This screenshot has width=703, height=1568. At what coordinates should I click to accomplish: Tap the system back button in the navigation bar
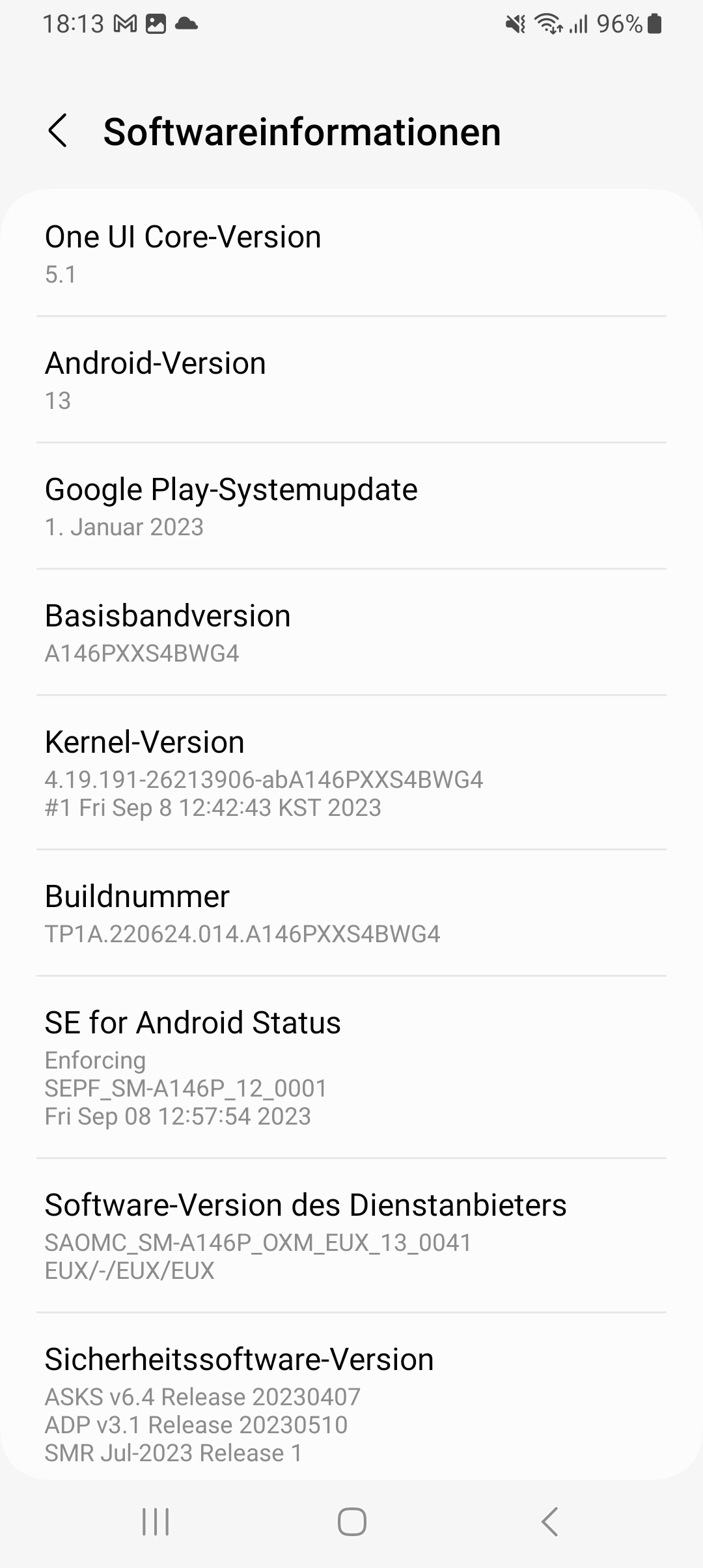[x=549, y=1522]
